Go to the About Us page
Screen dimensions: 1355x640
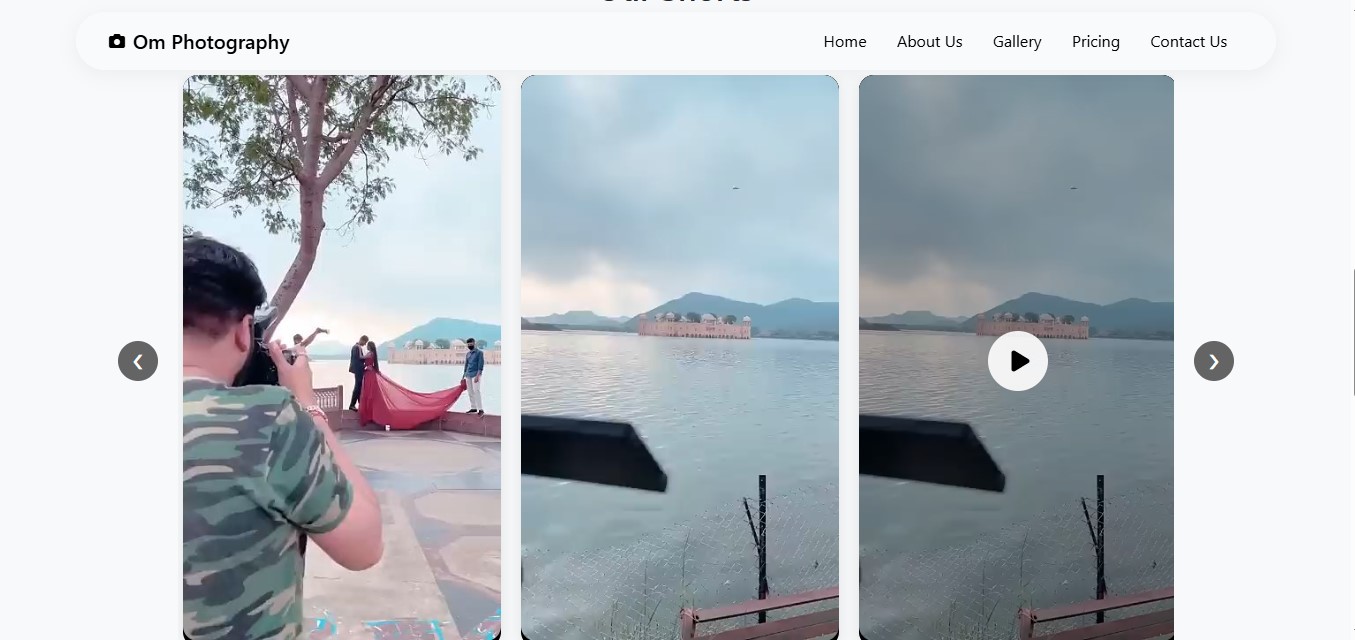[929, 42]
